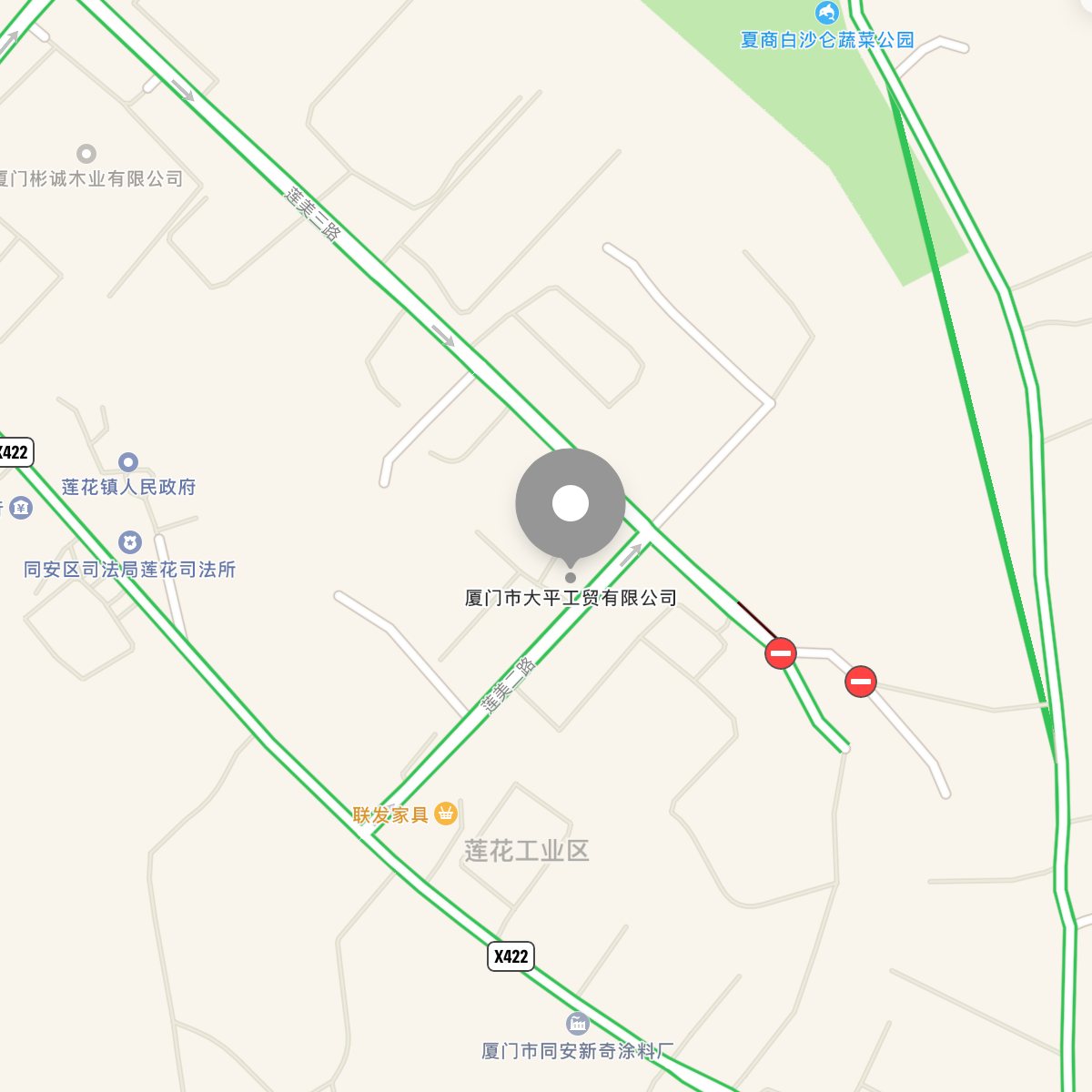Select the 厦门市同安新奇涂料厂 factory marker
1092x1092 pixels.
click(x=578, y=1023)
